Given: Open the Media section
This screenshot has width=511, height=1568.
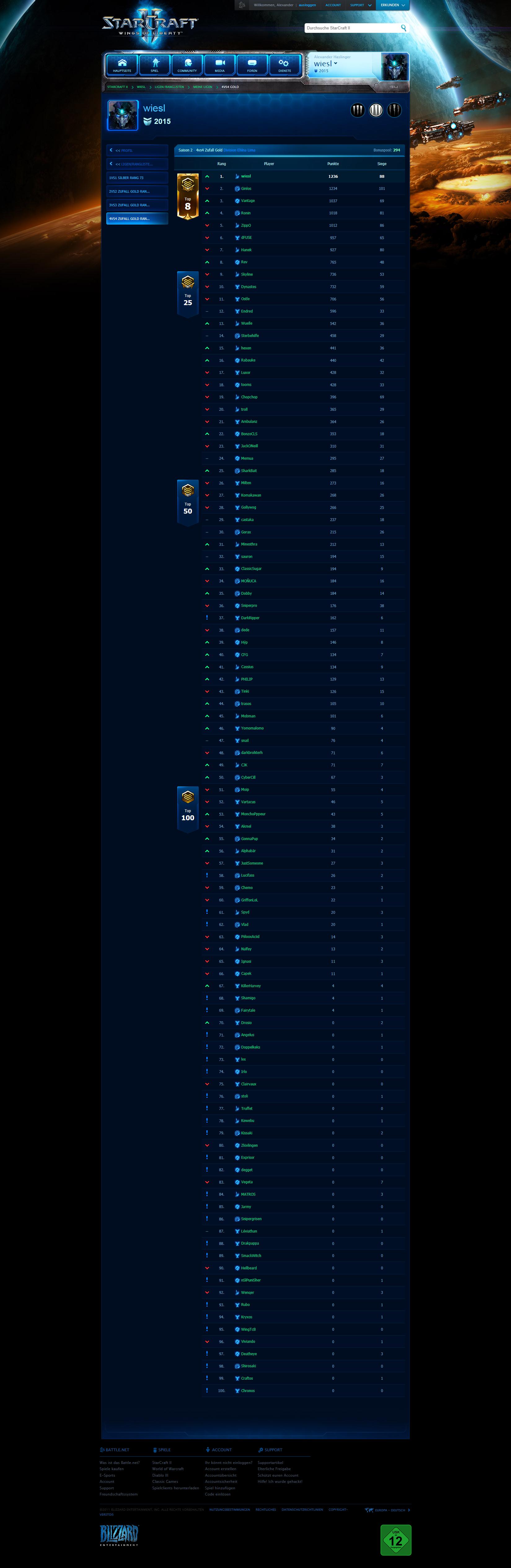Looking at the screenshot, I should (x=219, y=64).
